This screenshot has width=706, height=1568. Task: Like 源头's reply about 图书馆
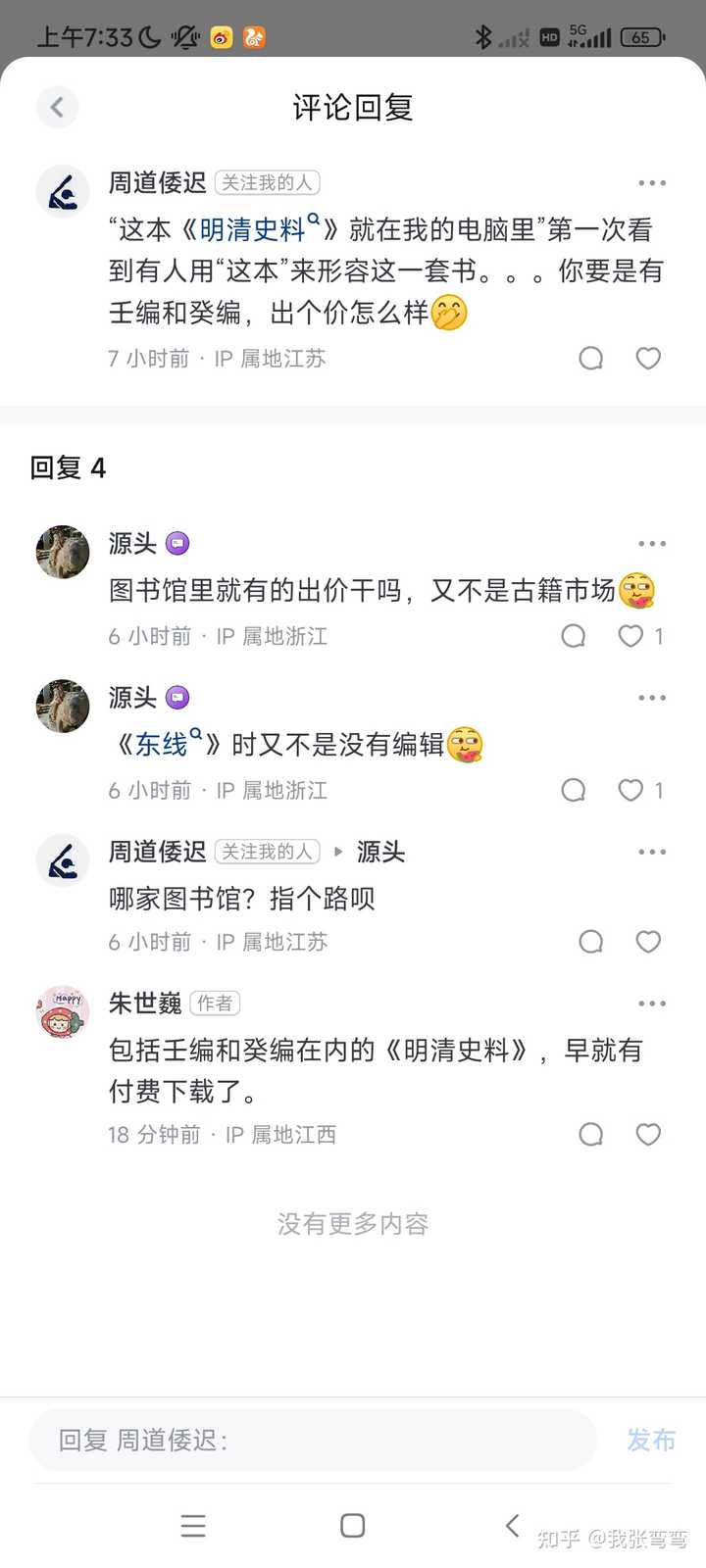[x=630, y=636]
